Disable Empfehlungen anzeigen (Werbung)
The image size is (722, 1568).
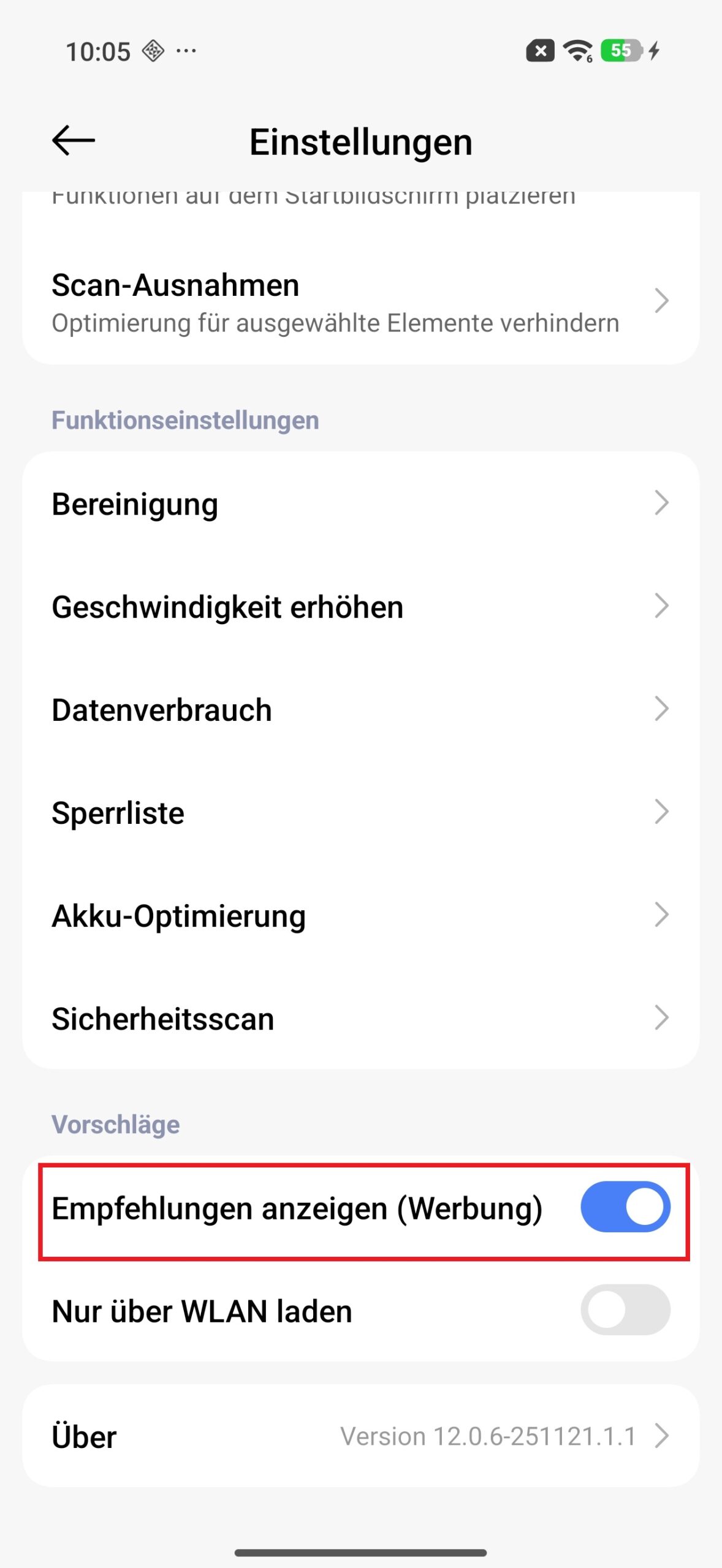pyautogui.click(x=625, y=1207)
